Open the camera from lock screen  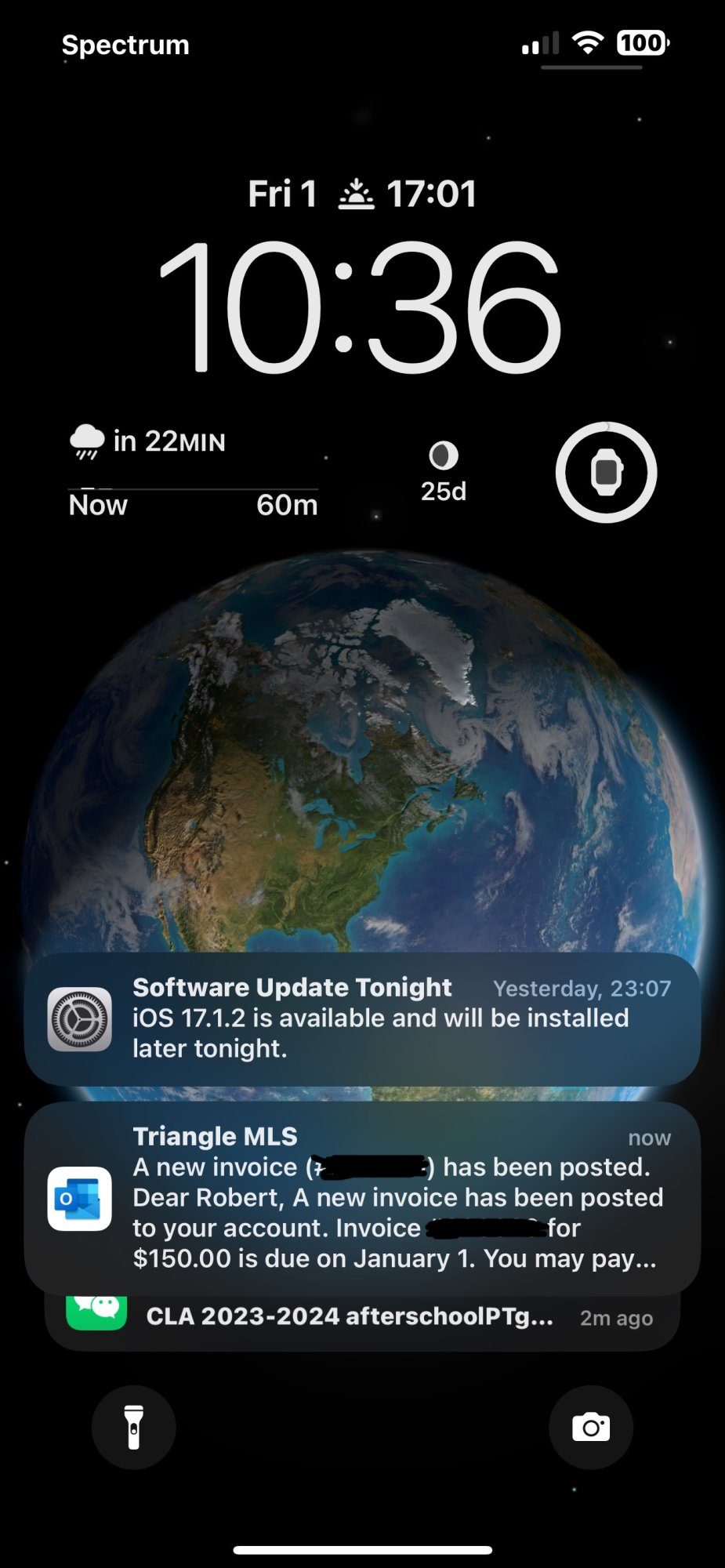coord(591,1427)
